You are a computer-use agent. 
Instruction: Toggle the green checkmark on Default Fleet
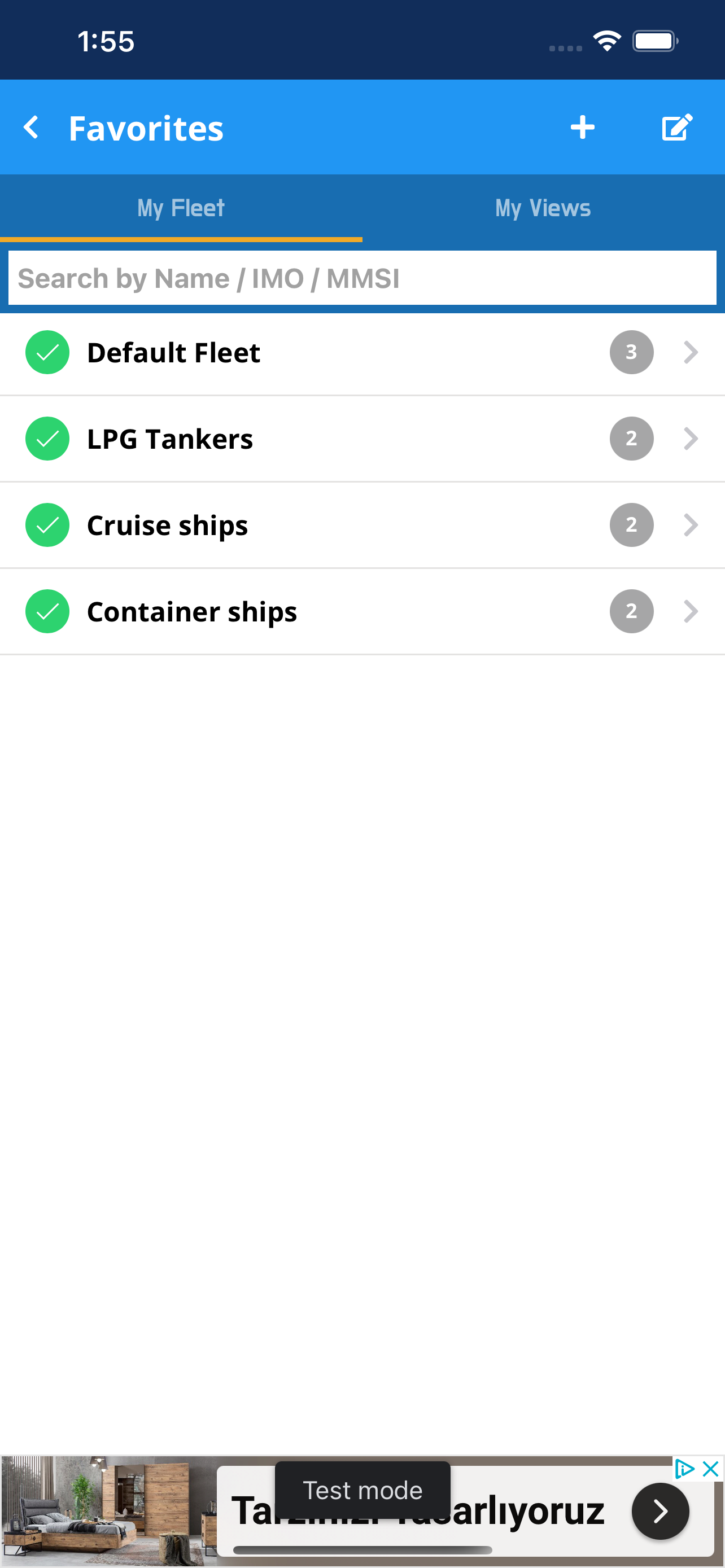point(47,352)
